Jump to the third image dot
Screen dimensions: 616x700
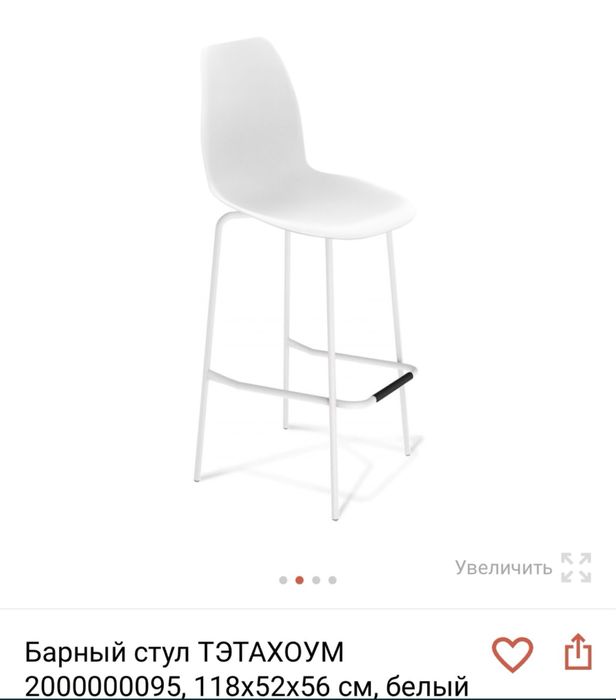pos(316,579)
